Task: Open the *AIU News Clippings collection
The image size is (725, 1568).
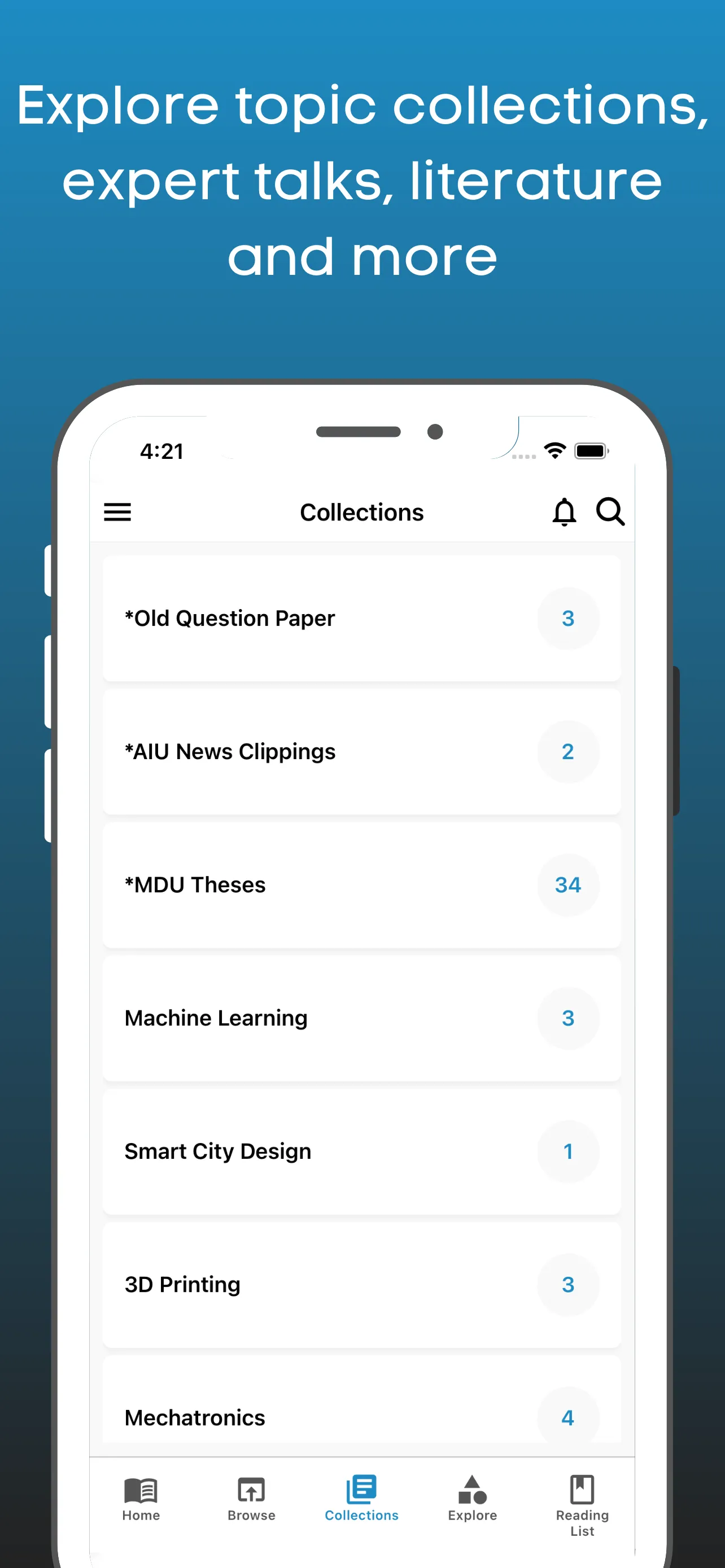Action: click(361, 752)
